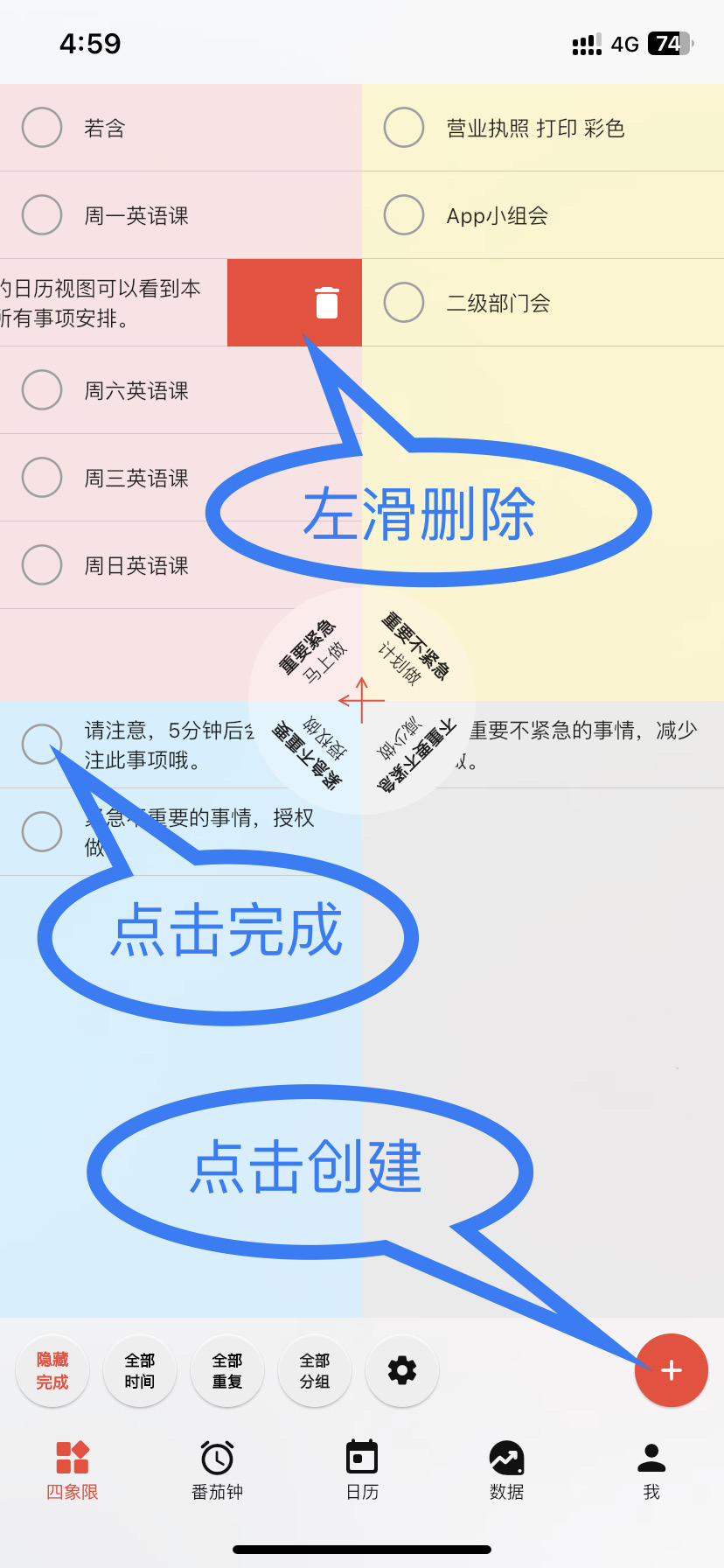
Task: Open the 全部分组 filter
Action: pyautogui.click(x=315, y=1370)
